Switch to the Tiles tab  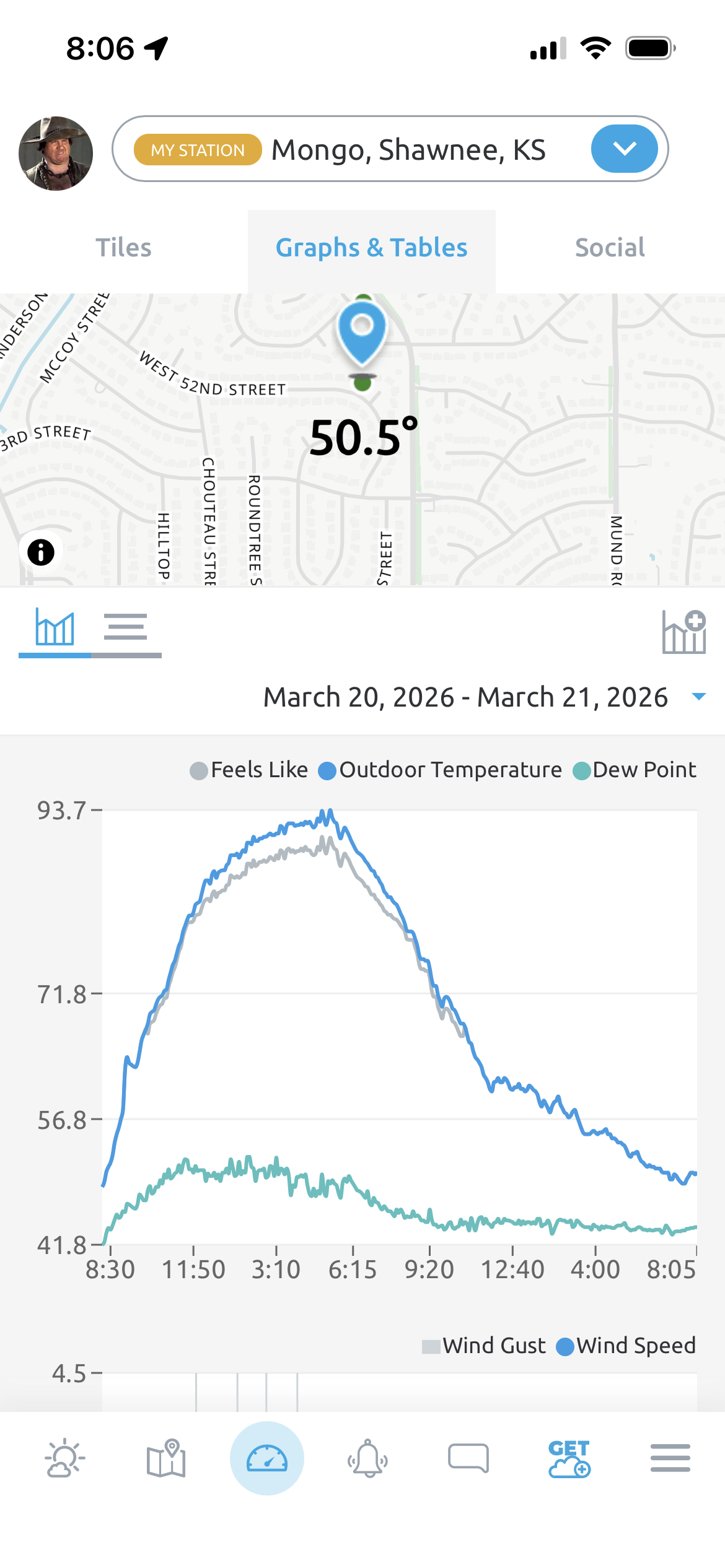point(123,248)
